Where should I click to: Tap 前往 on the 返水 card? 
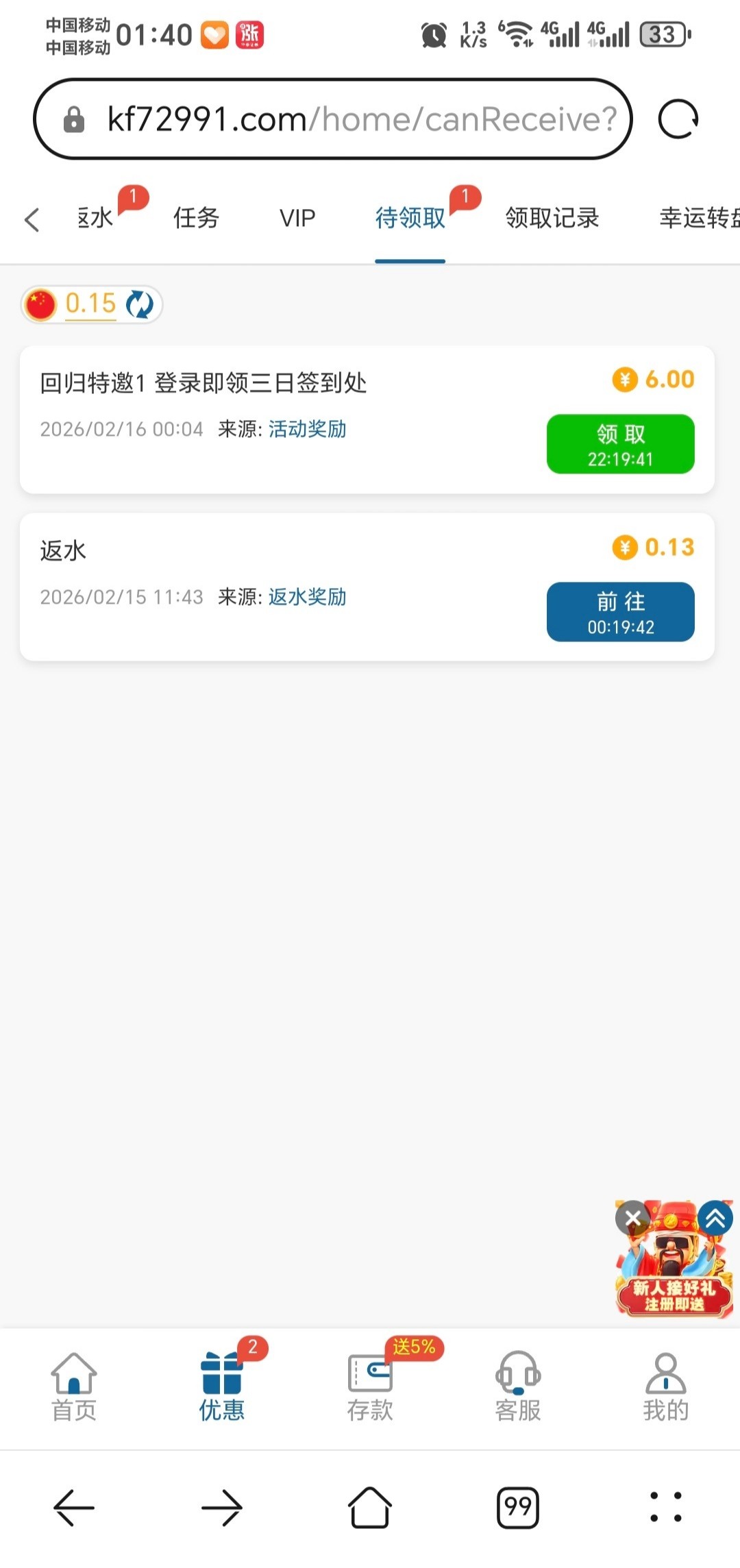point(620,612)
